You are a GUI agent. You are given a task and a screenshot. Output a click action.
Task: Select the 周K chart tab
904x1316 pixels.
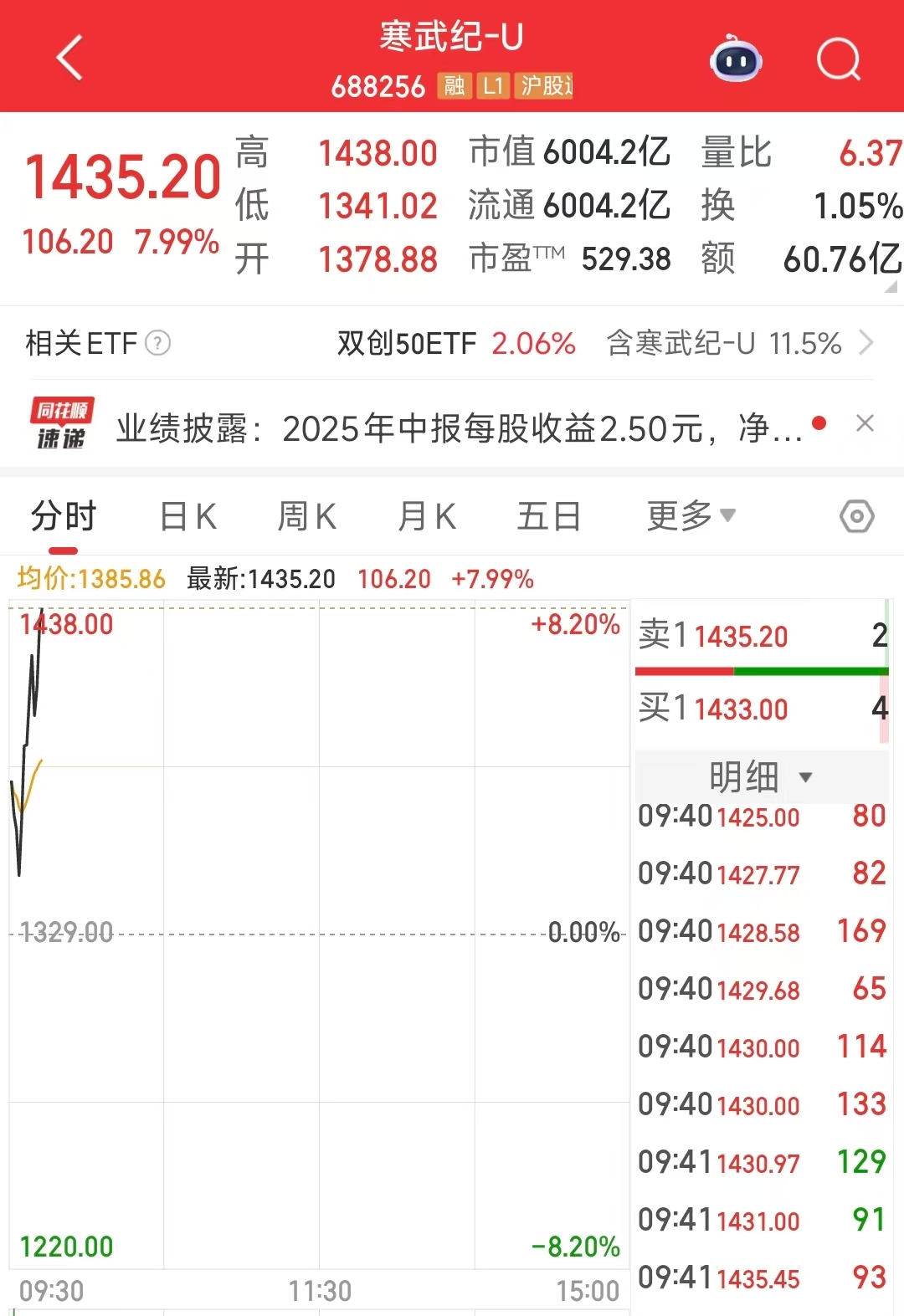[306, 516]
